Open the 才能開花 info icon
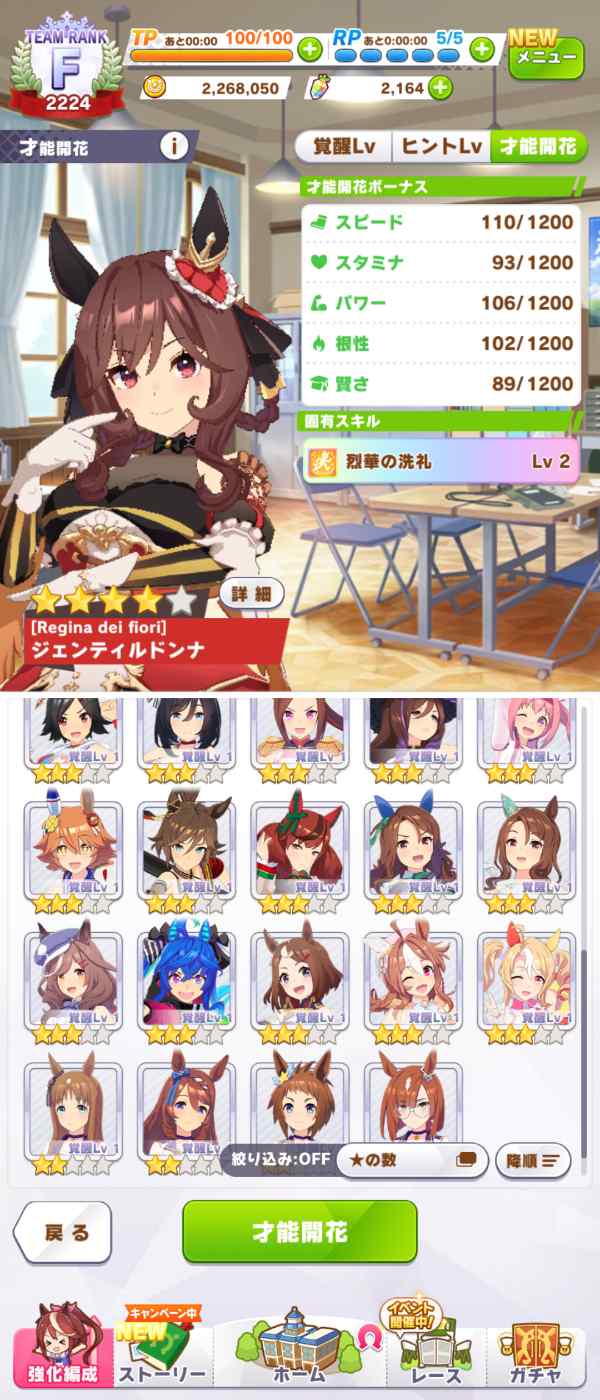This screenshot has width=600, height=1400. pyautogui.click(x=174, y=147)
